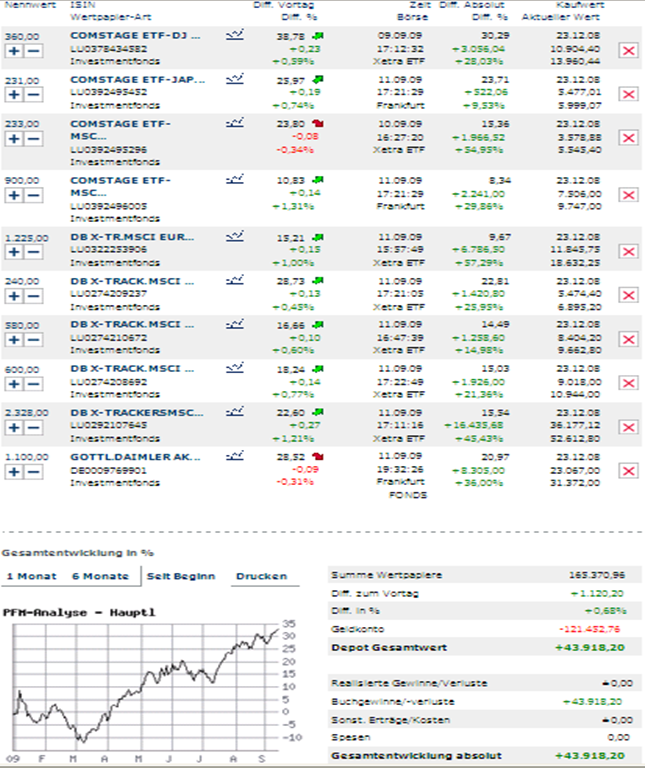Increase the 360,00 Nennwert with plus button
This screenshot has width=645, height=768.
click(x=14, y=51)
